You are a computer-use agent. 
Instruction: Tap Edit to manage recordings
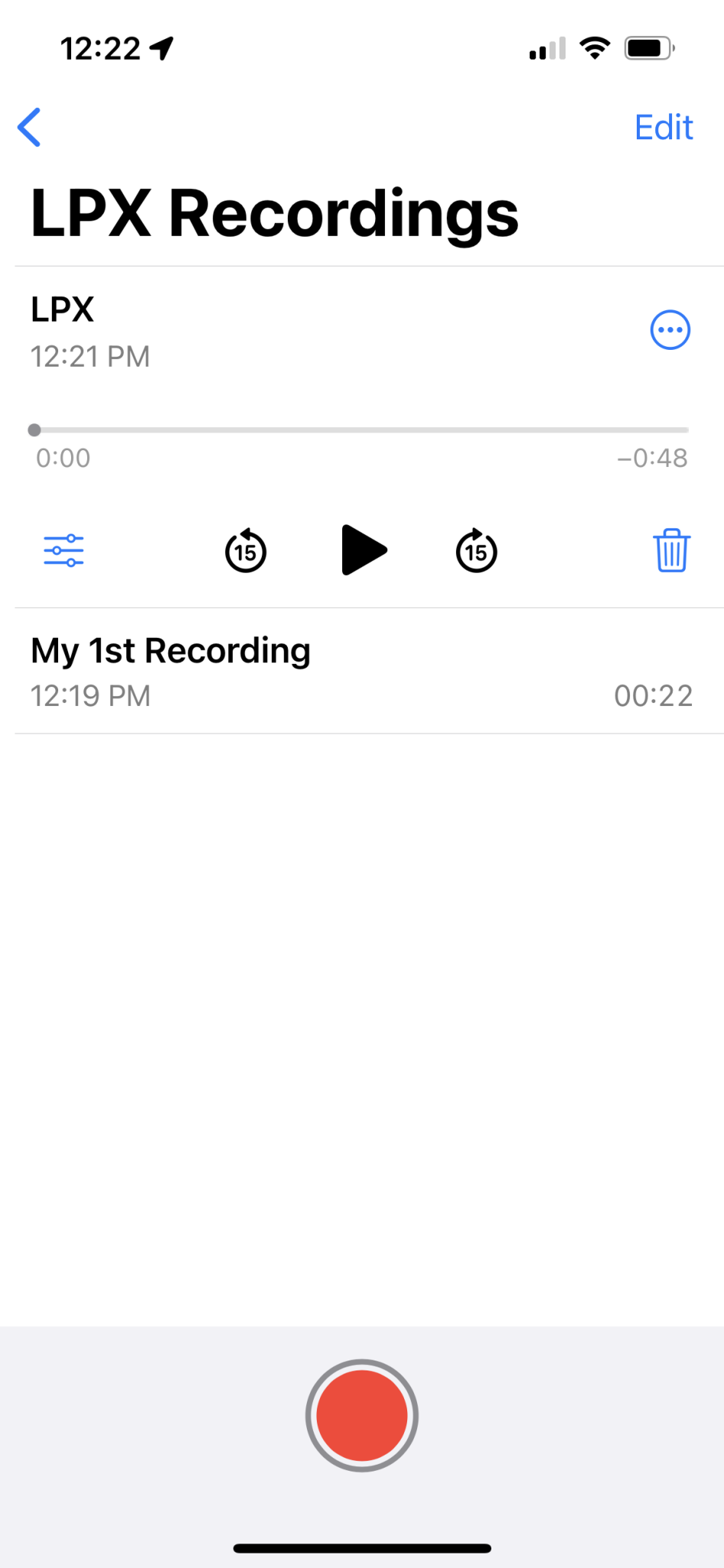click(x=663, y=126)
